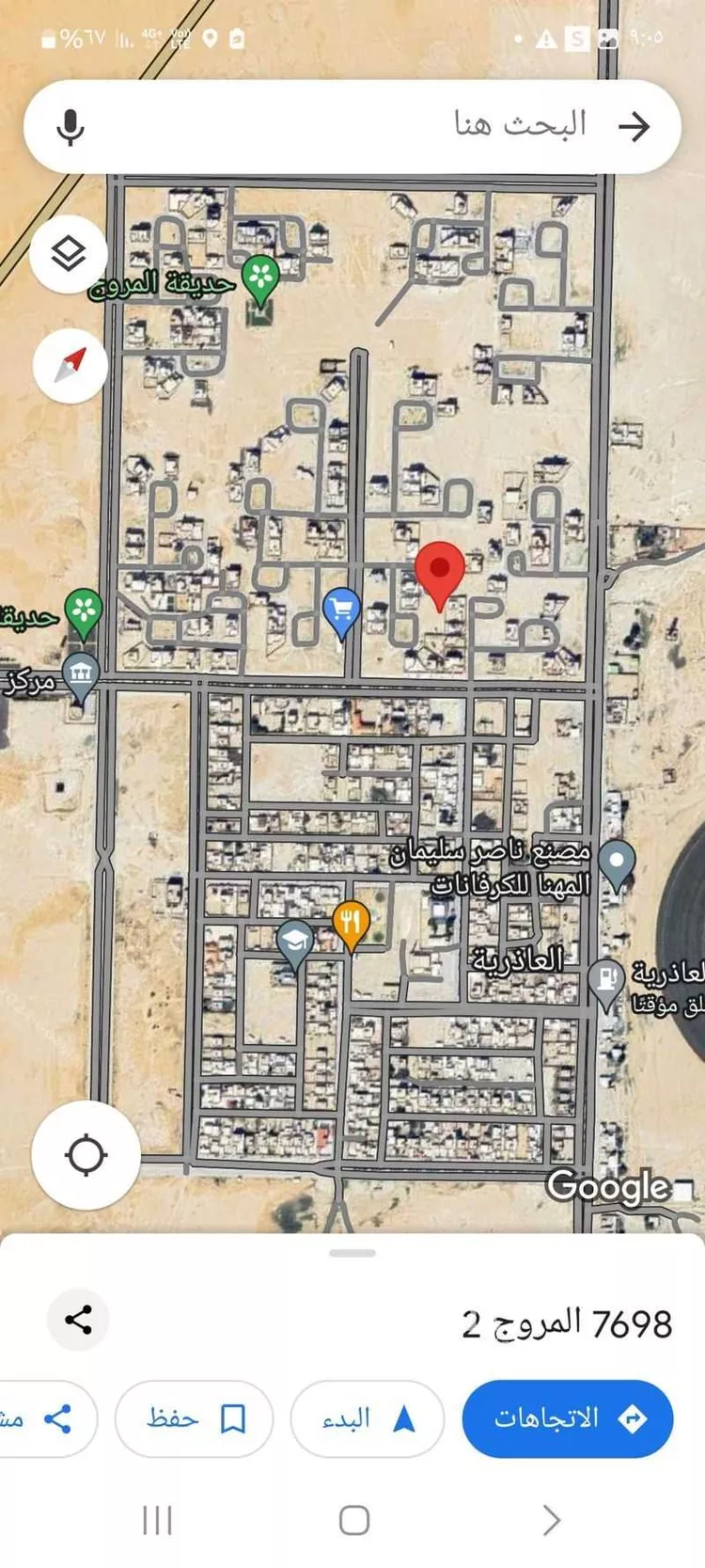This screenshot has width=705, height=1568.
Task: Tap the microphone for voice search
Action: coord(70,126)
